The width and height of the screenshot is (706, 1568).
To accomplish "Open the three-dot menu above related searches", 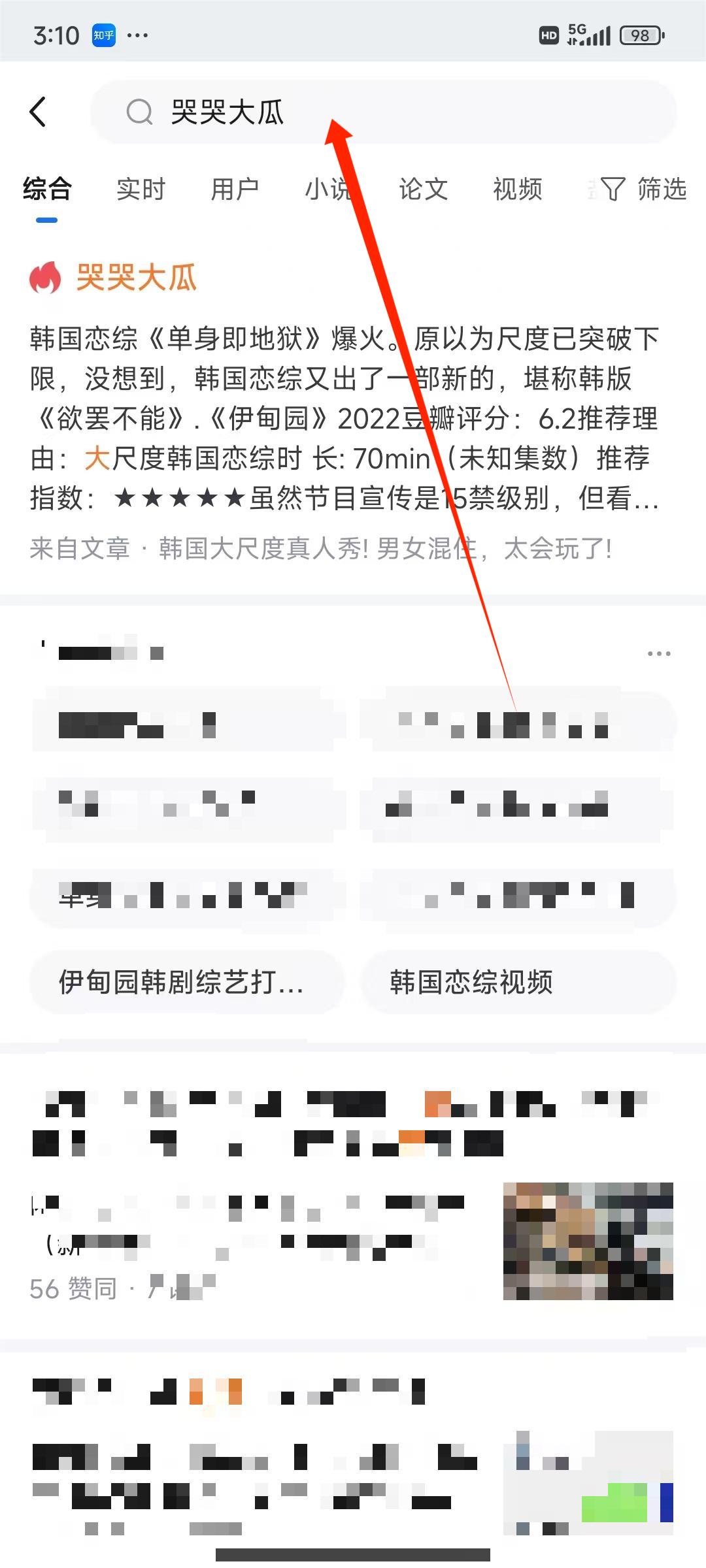I will [658, 653].
